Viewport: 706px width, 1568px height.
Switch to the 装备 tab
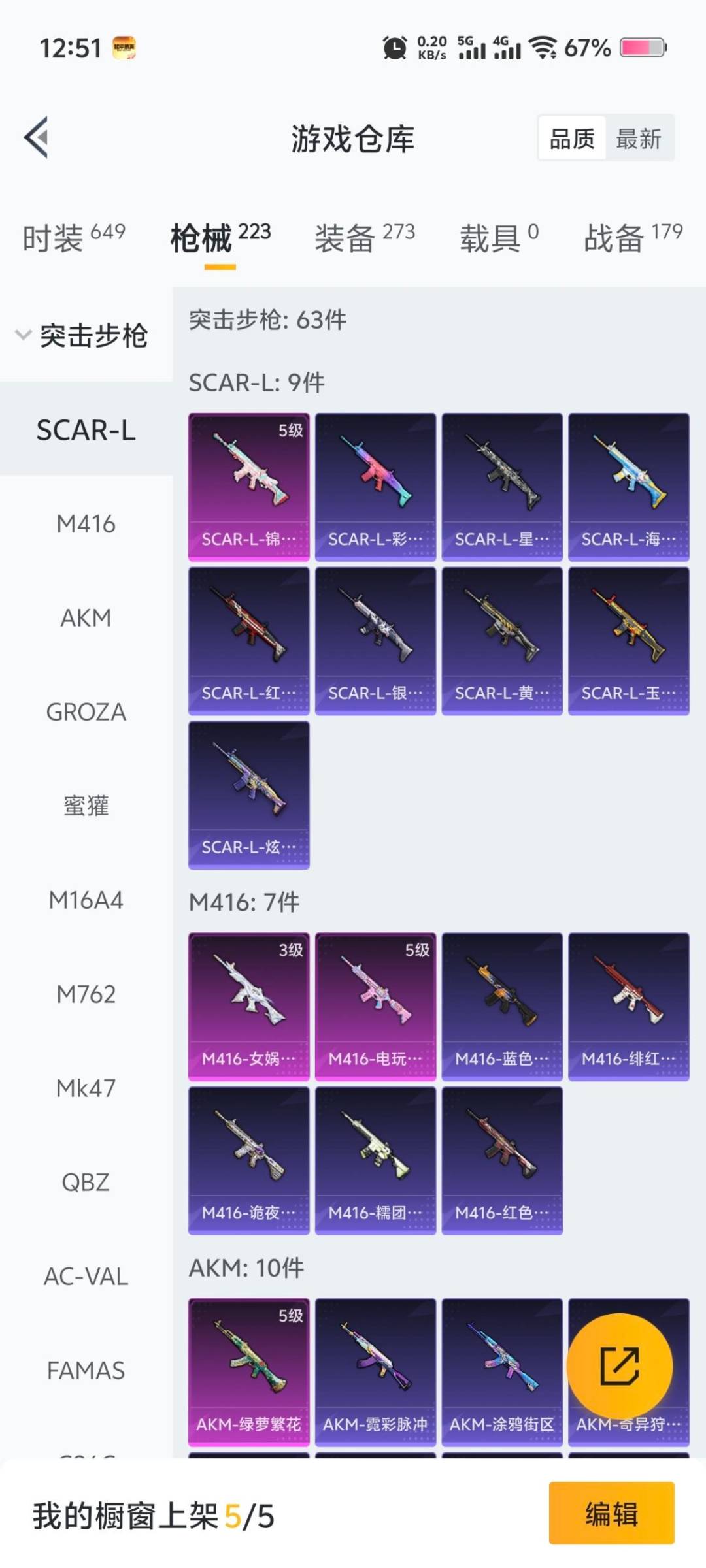click(364, 237)
